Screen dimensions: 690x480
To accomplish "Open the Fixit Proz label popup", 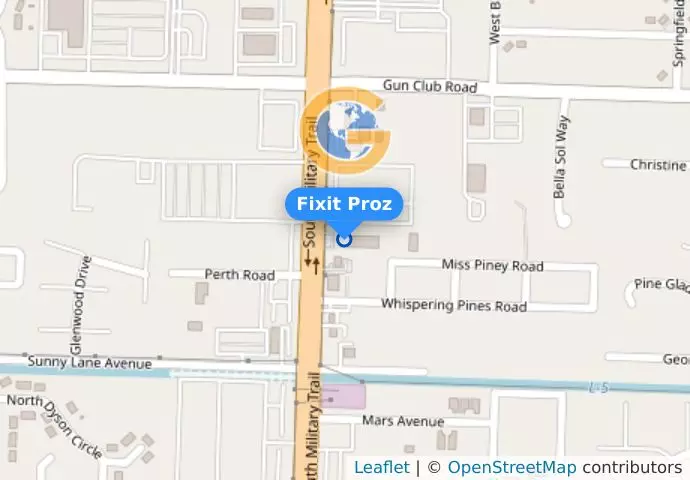I will (344, 204).
